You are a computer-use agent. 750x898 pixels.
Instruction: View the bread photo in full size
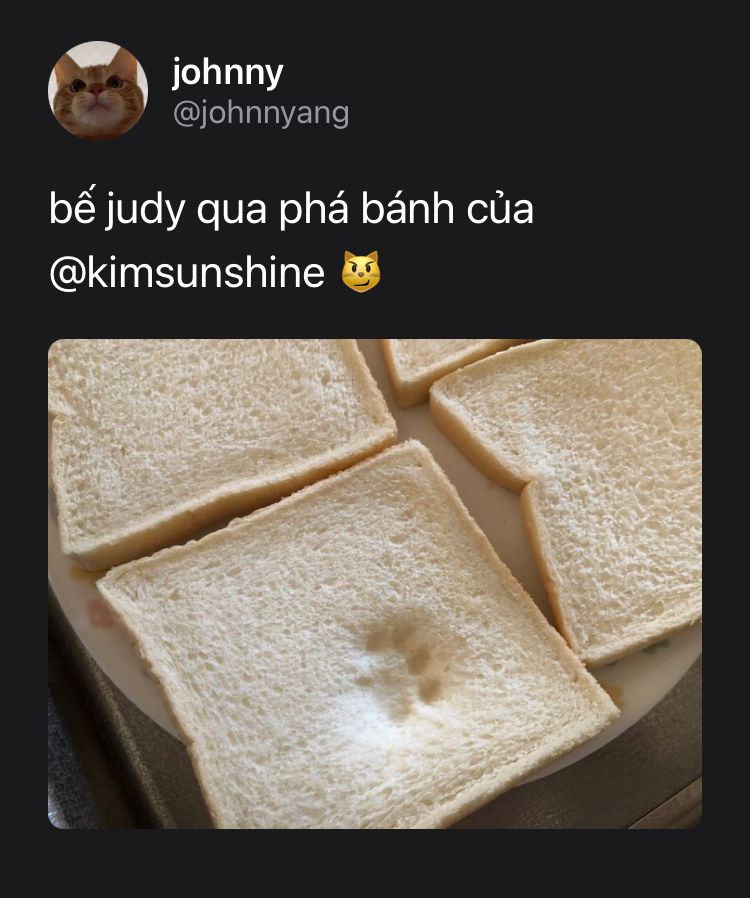coord(375,584)
